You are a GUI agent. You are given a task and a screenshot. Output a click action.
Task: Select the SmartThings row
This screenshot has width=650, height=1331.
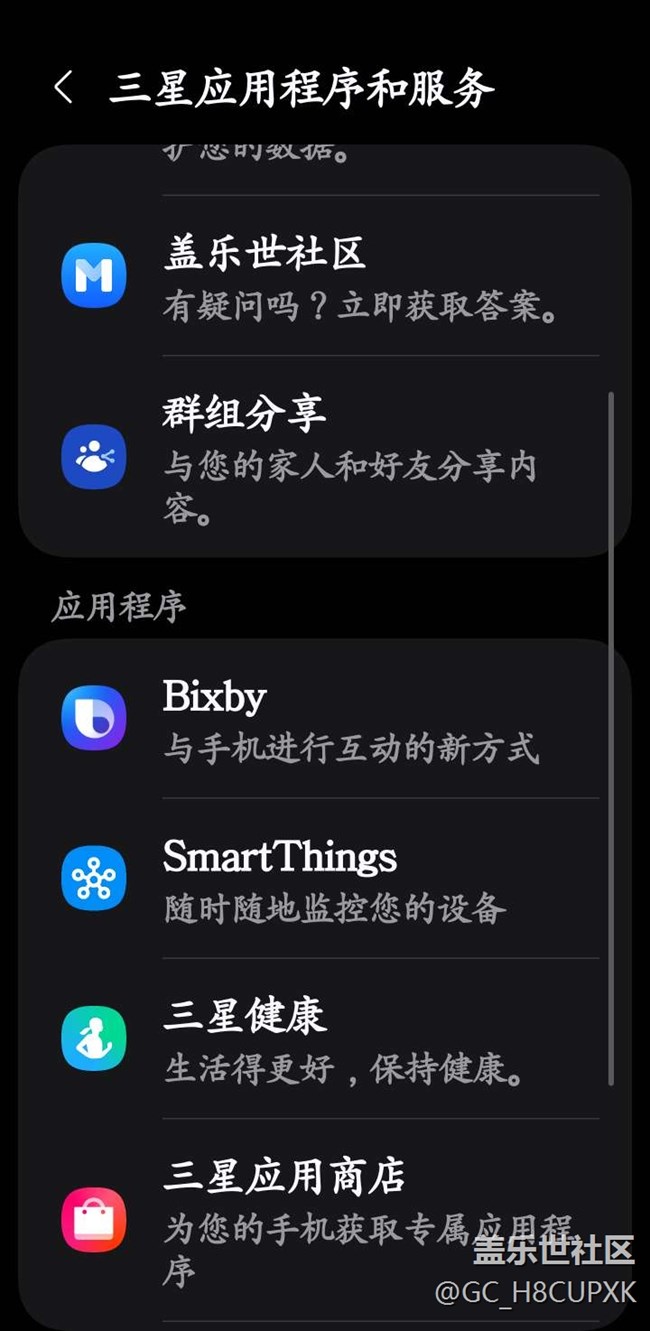[x=325, y=878]
